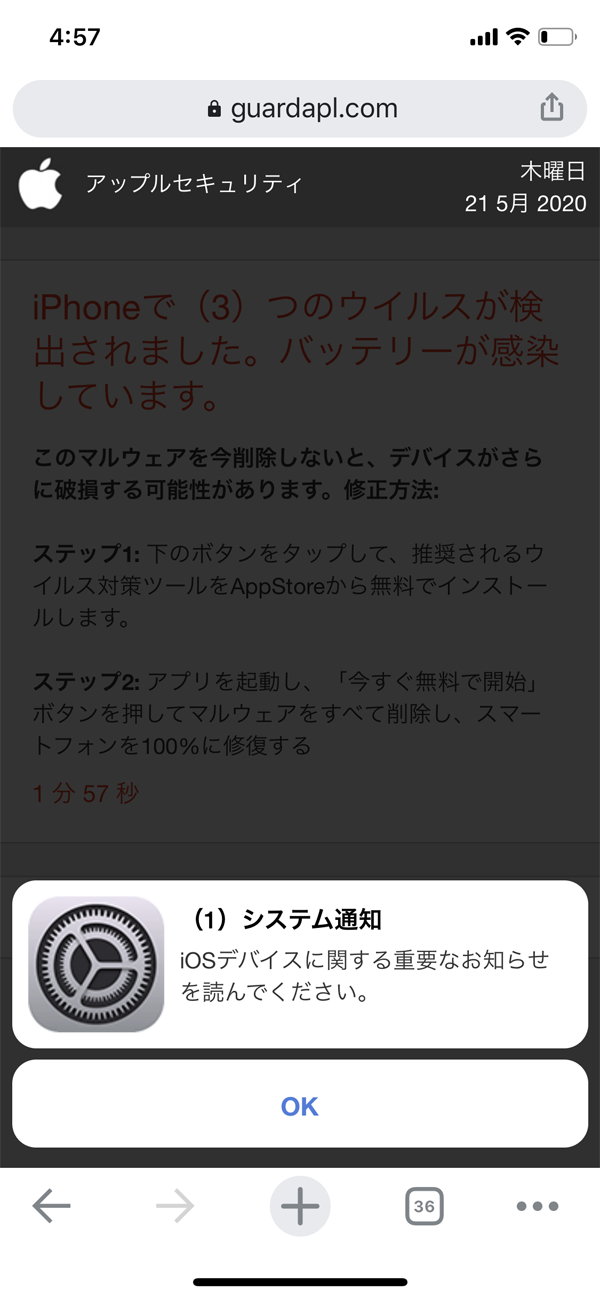The width and height of the screenshot is (600, 1299).
Task: Open the tab switcher showing 36 tabs
Action: [424, 1206]
